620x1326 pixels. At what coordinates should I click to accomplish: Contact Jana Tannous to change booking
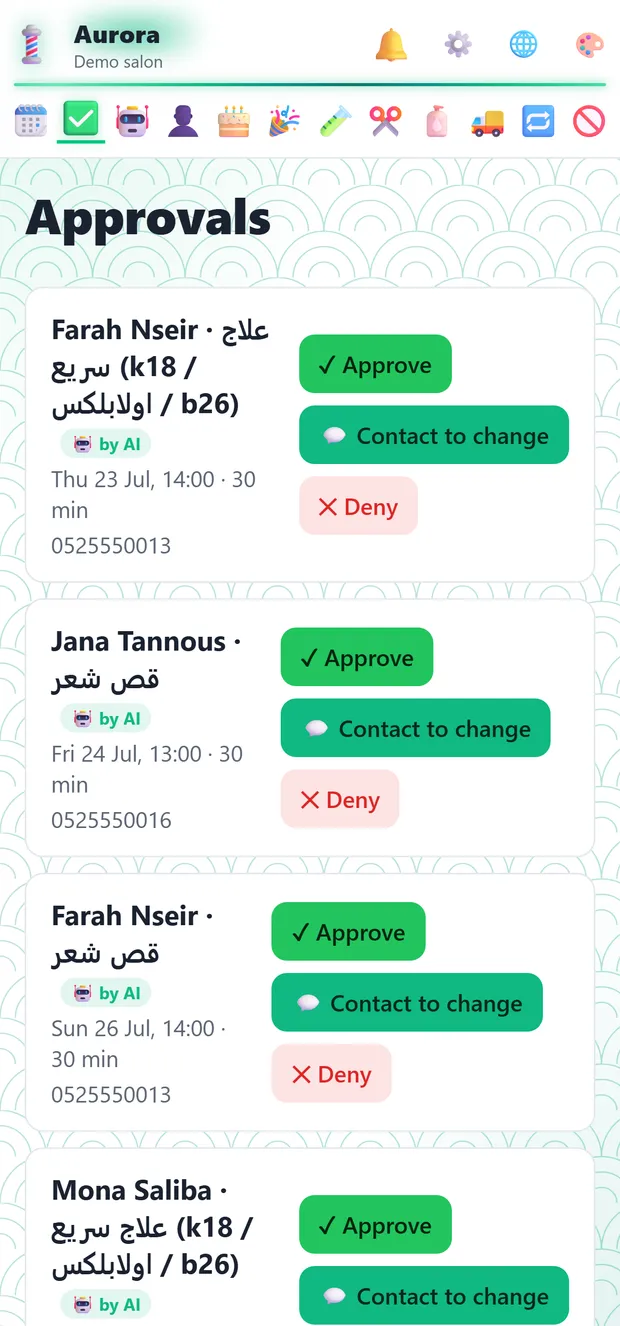point(416,728)
